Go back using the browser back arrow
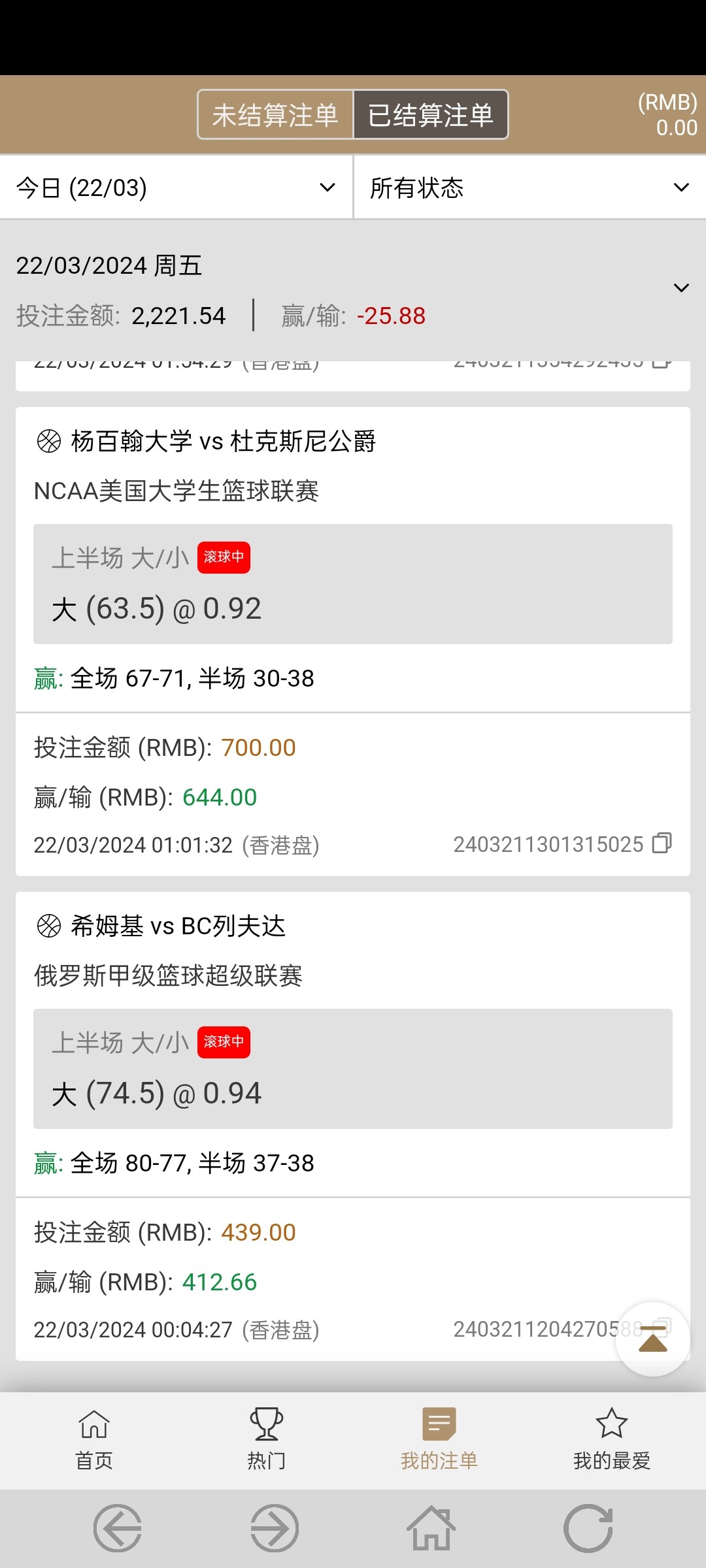The width and height of the screenshot is (706, 1568). click(x=118, y=1528)
